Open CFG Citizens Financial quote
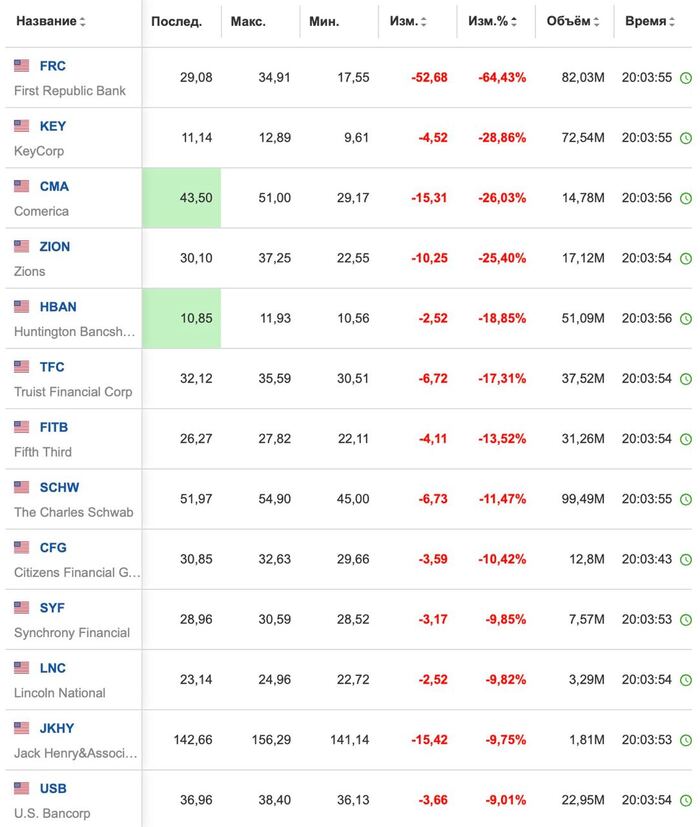Image resolution: width=700 pixels, height=827 pixels. click(x=53, y=547)
